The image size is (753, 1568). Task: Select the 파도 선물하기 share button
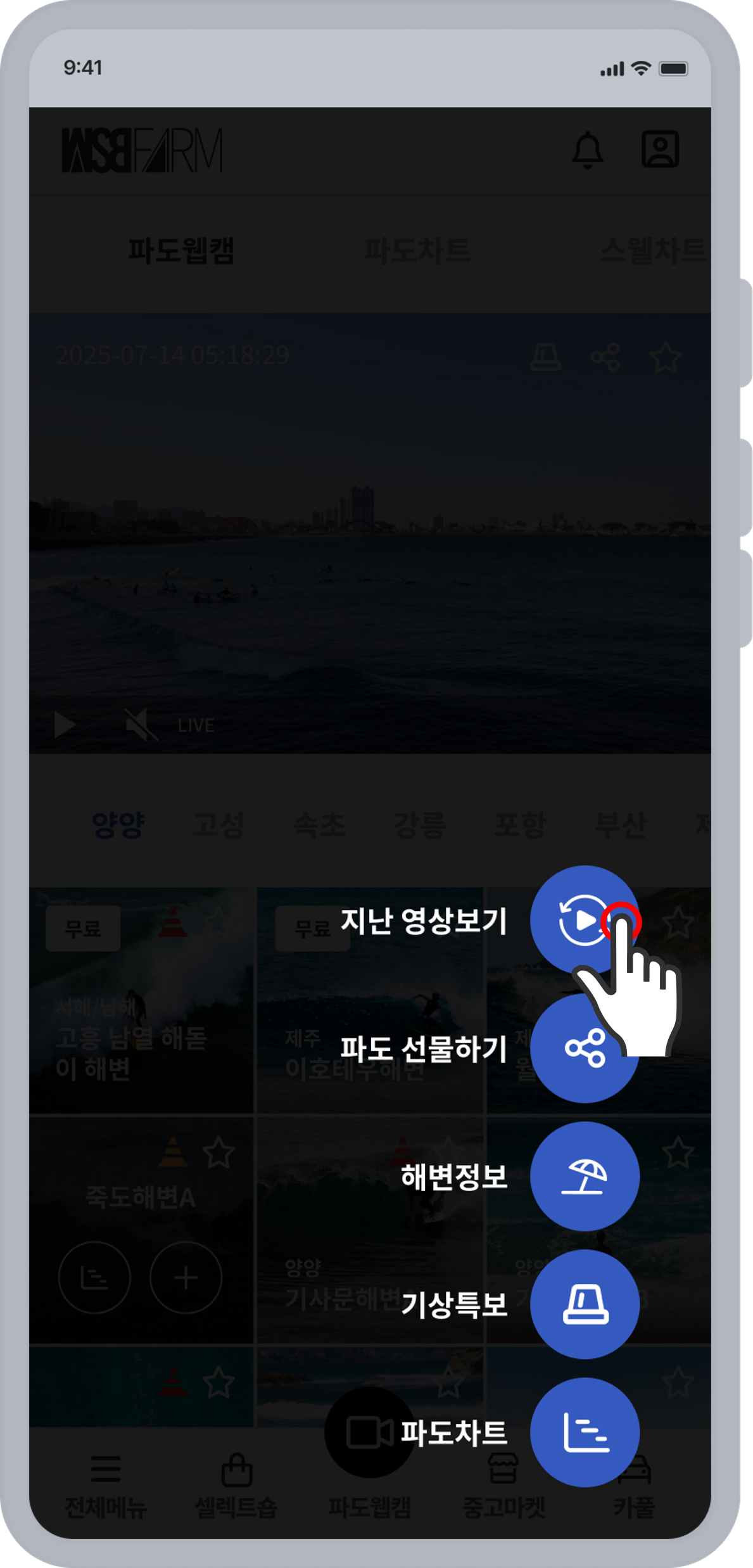pyautogui.click(x=583, y=1048)
